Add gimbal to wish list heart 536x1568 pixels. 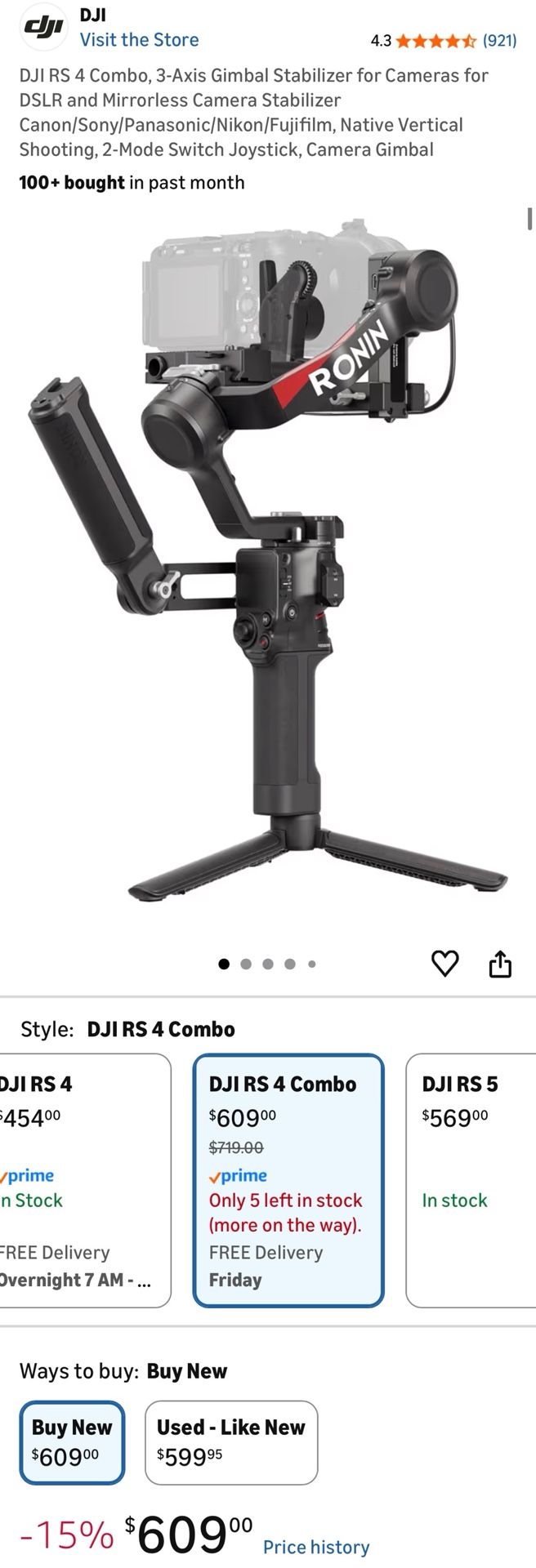point(444,964)
